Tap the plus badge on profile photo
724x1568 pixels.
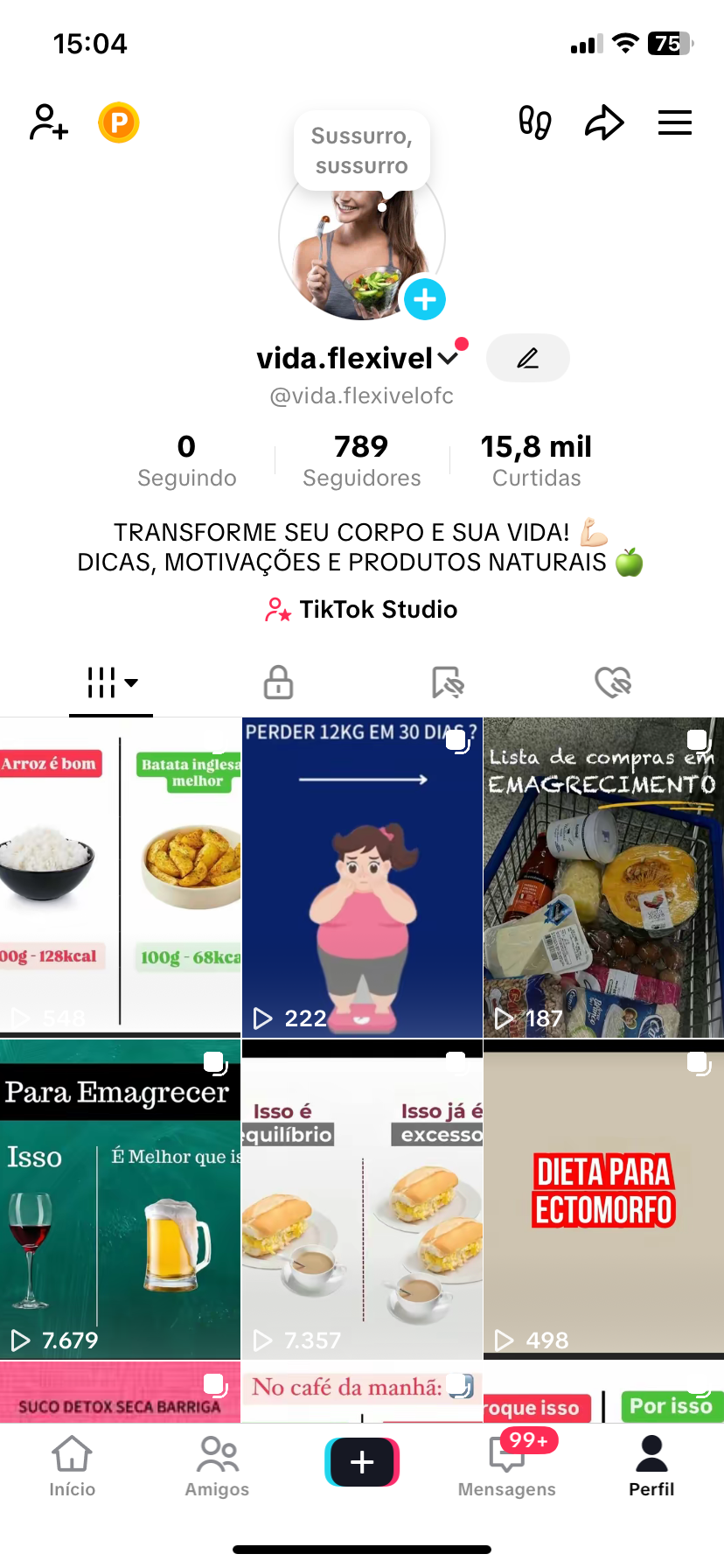[425, 299]
